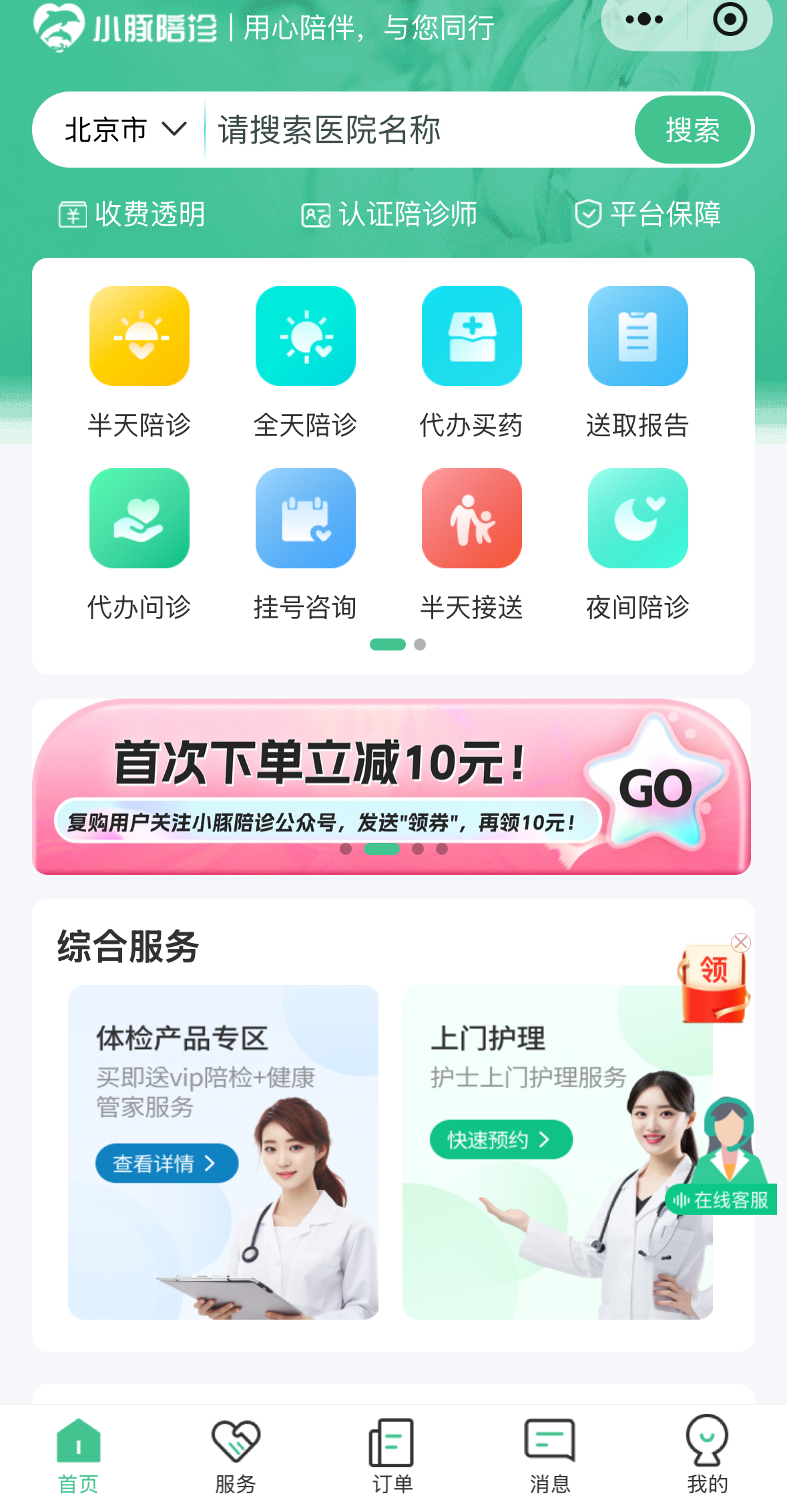Screen dimensions: 787x1512
Task: Tap 快速预约 for 上门护理
Action: click(x=501, y=1139)
